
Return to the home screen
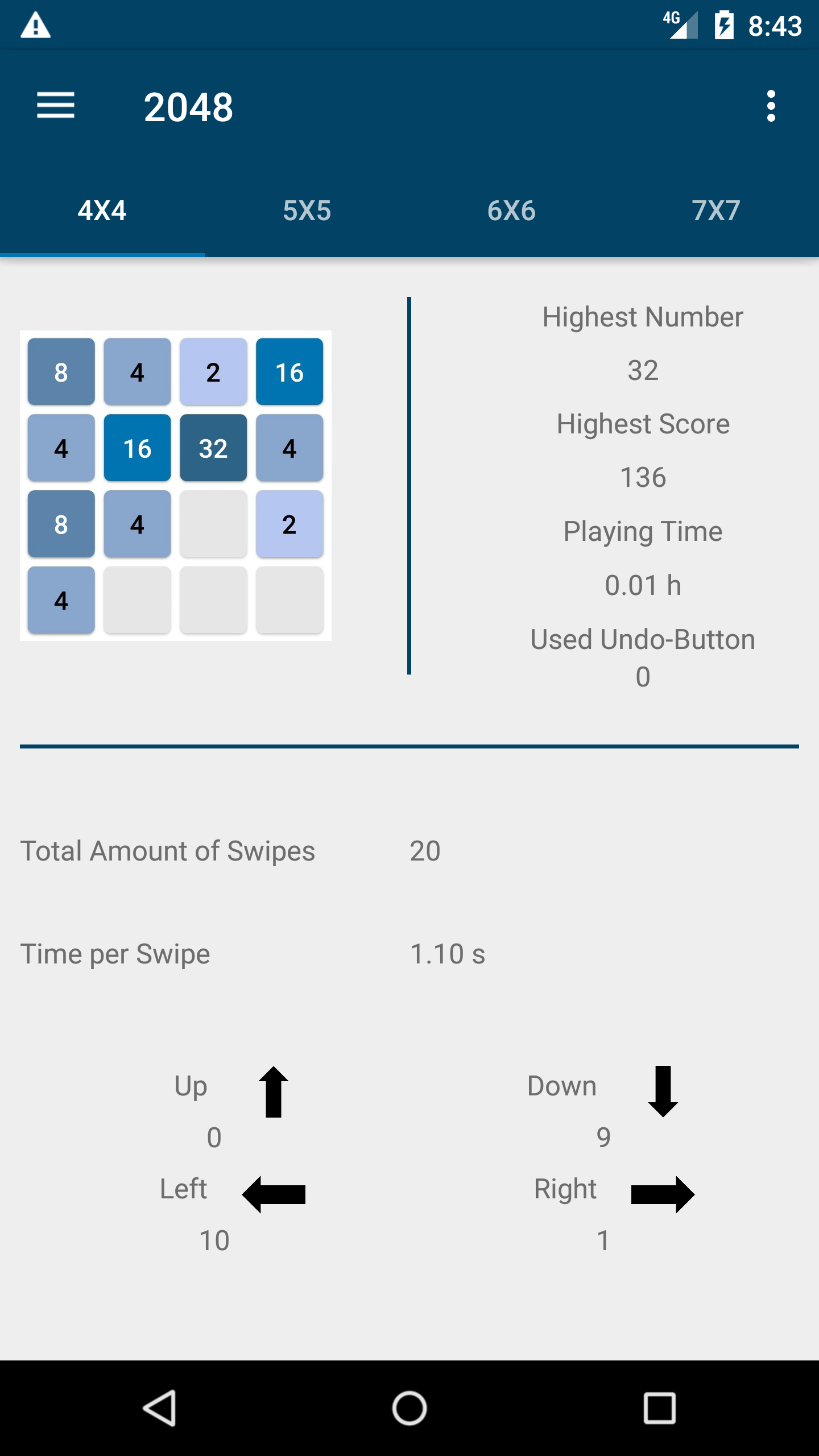point(409,1408)
